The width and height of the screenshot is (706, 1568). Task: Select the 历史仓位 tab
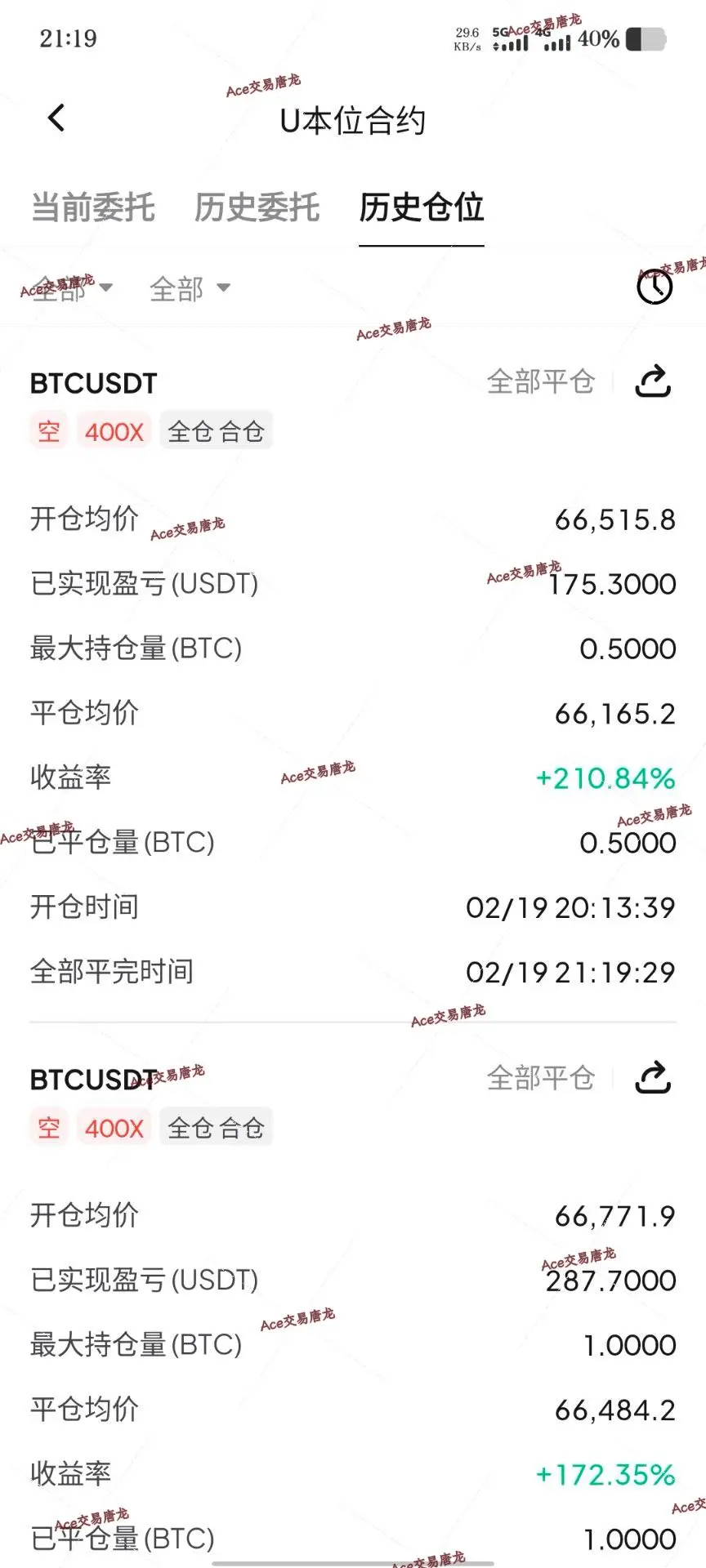pyautogui.click(x=422, y=207)
